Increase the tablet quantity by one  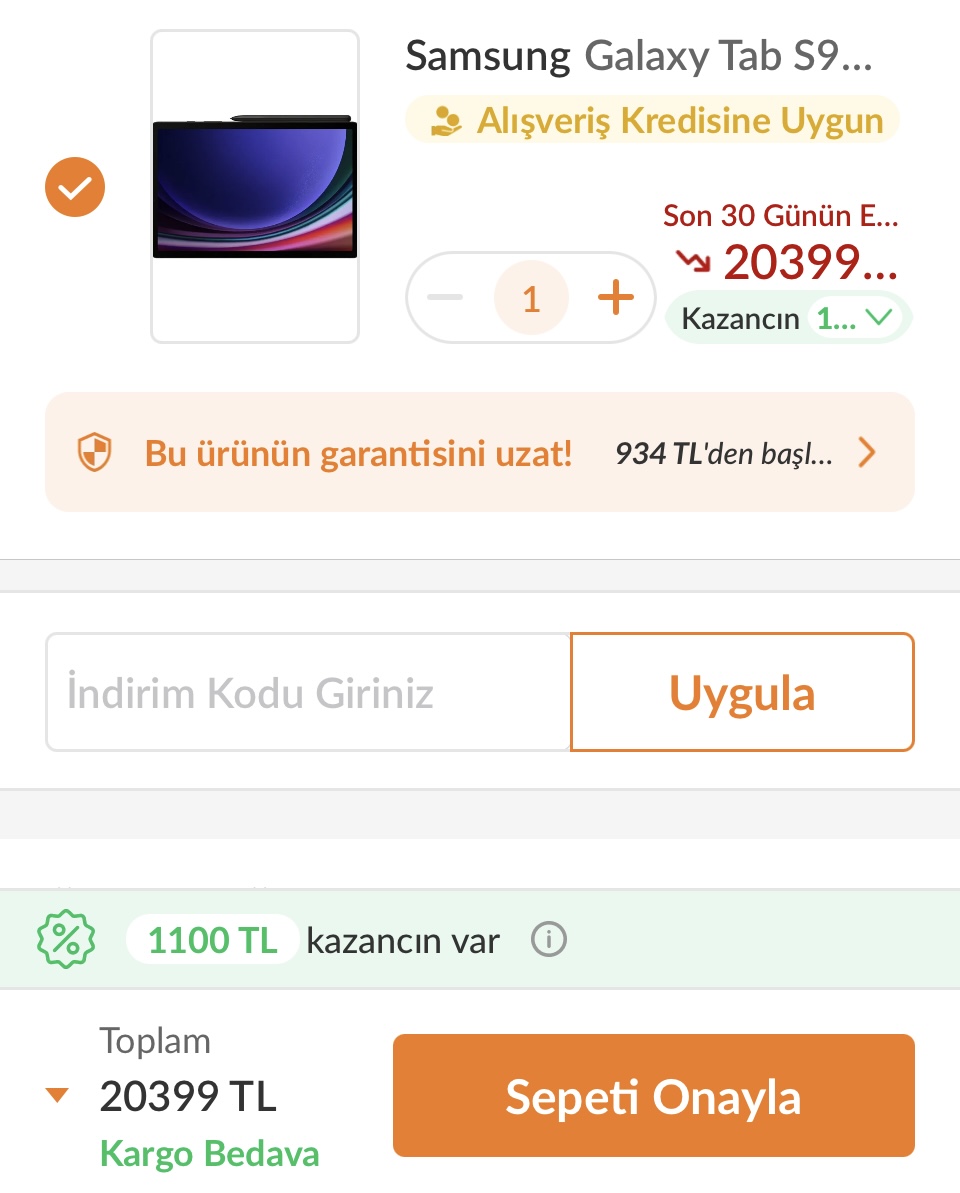tap(616, 297)
